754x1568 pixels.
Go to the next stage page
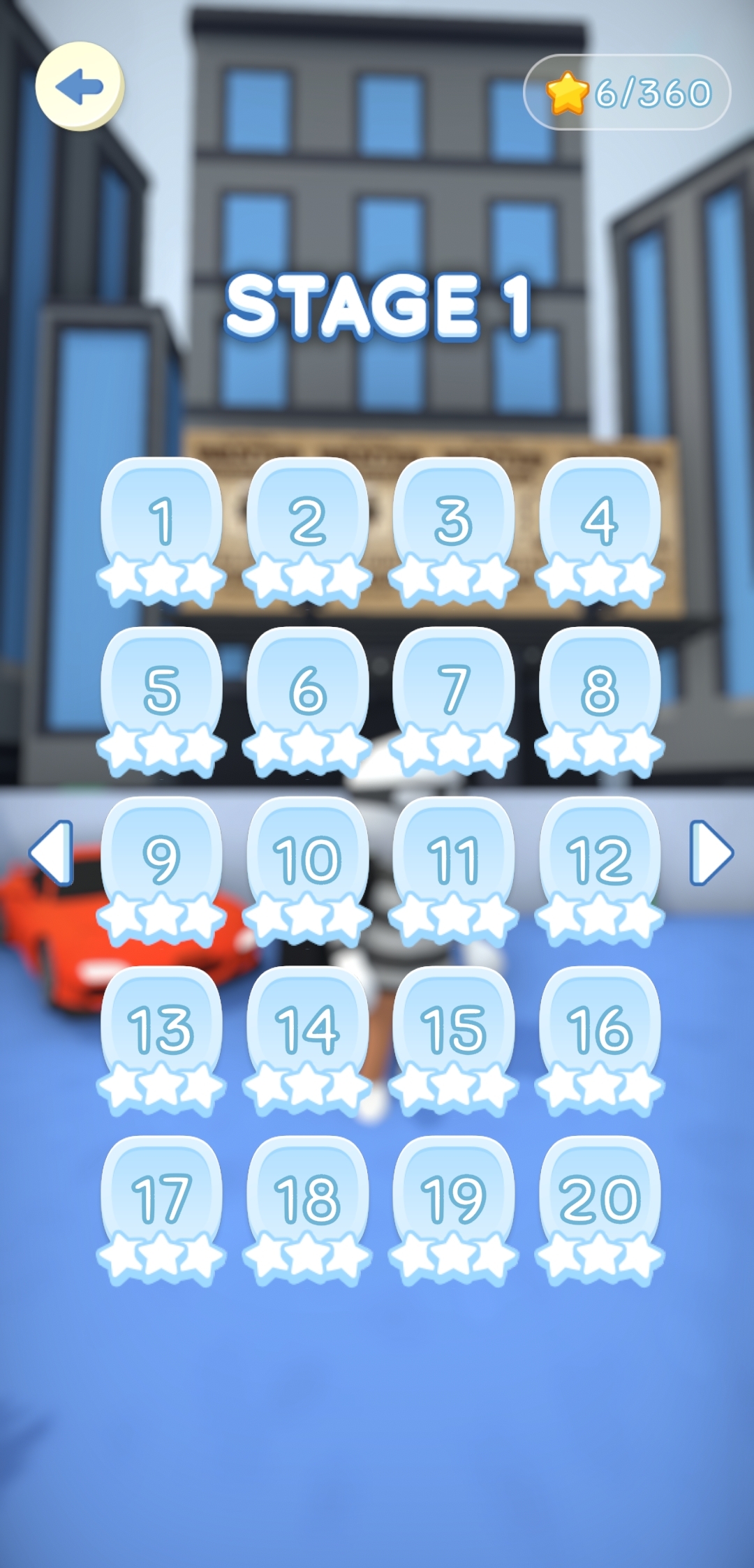tap(710, 852)
